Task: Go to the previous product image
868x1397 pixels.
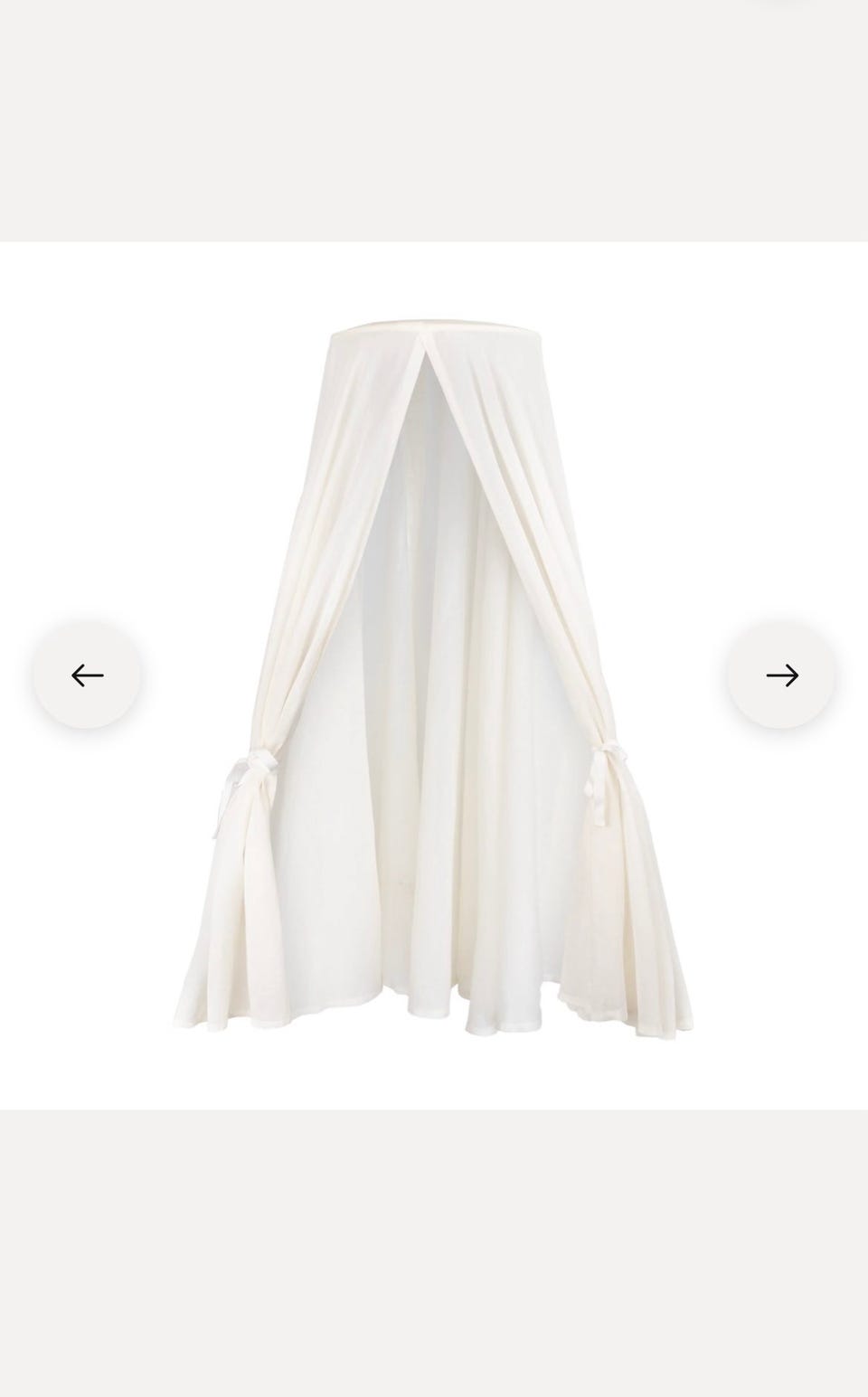Action: 87,675
